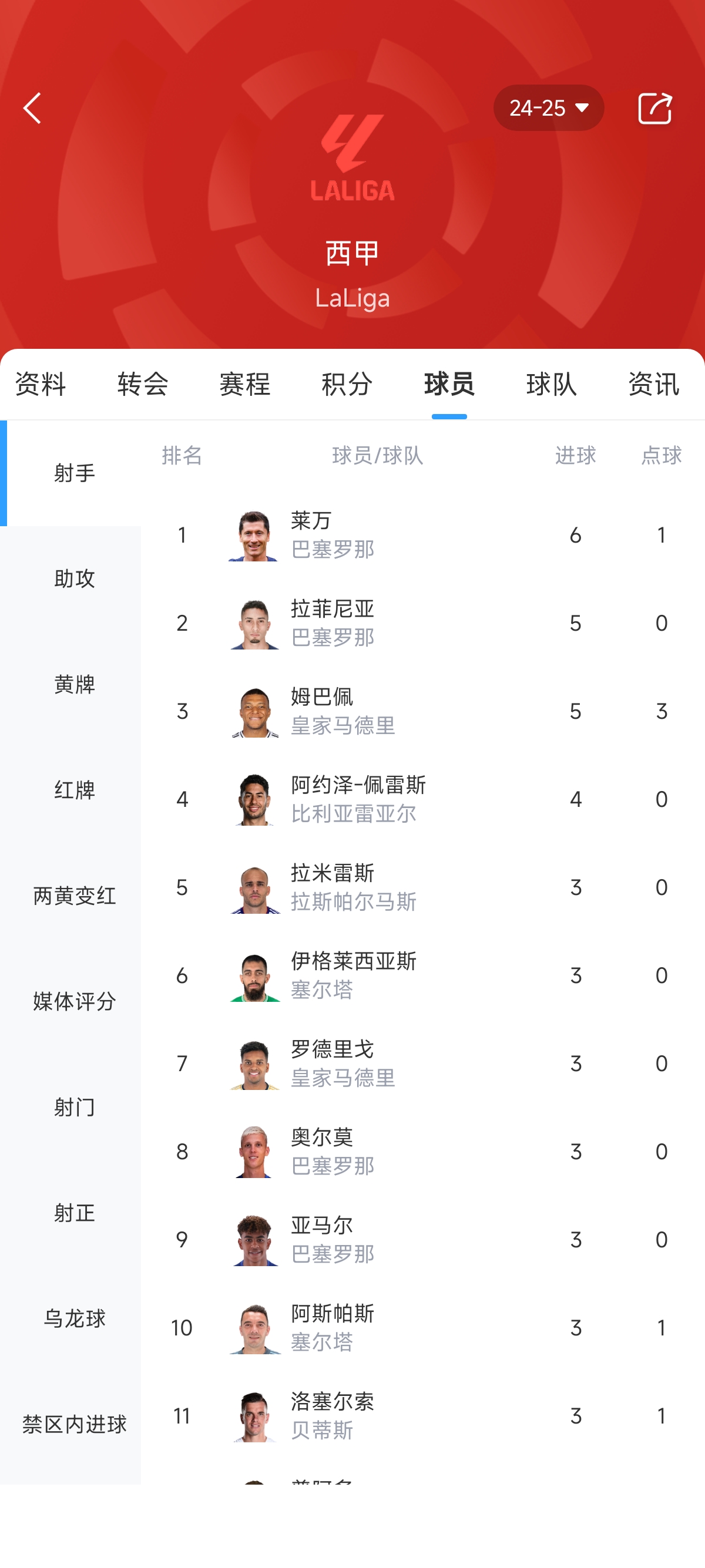The width and height of the screenshot is (705, 1568).
Task: Show the 射门 ranking
Action: coord(74,1107)
